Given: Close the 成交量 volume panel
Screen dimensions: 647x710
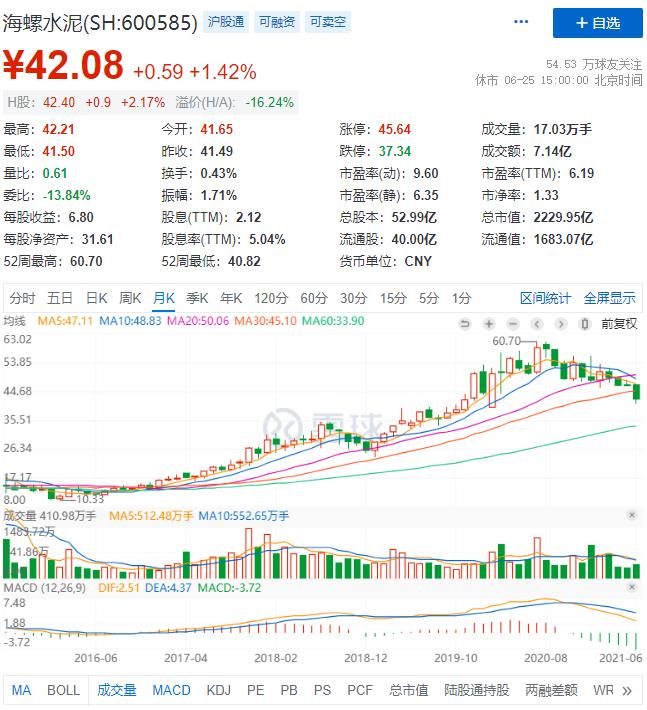Looking at the screenshot, I should (x=631, y=515).
